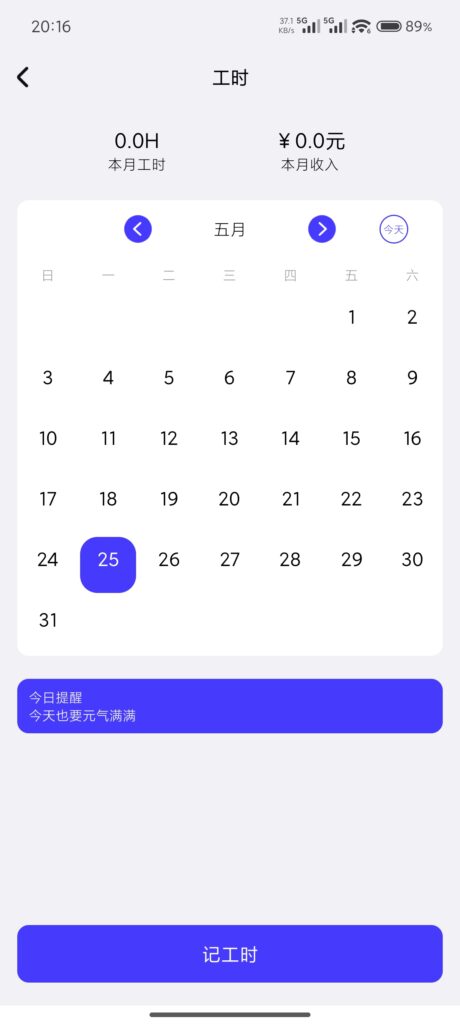This screenshot has height=1024, width=460.
Task: Go to the previous month
Action: tap(138, 229)
